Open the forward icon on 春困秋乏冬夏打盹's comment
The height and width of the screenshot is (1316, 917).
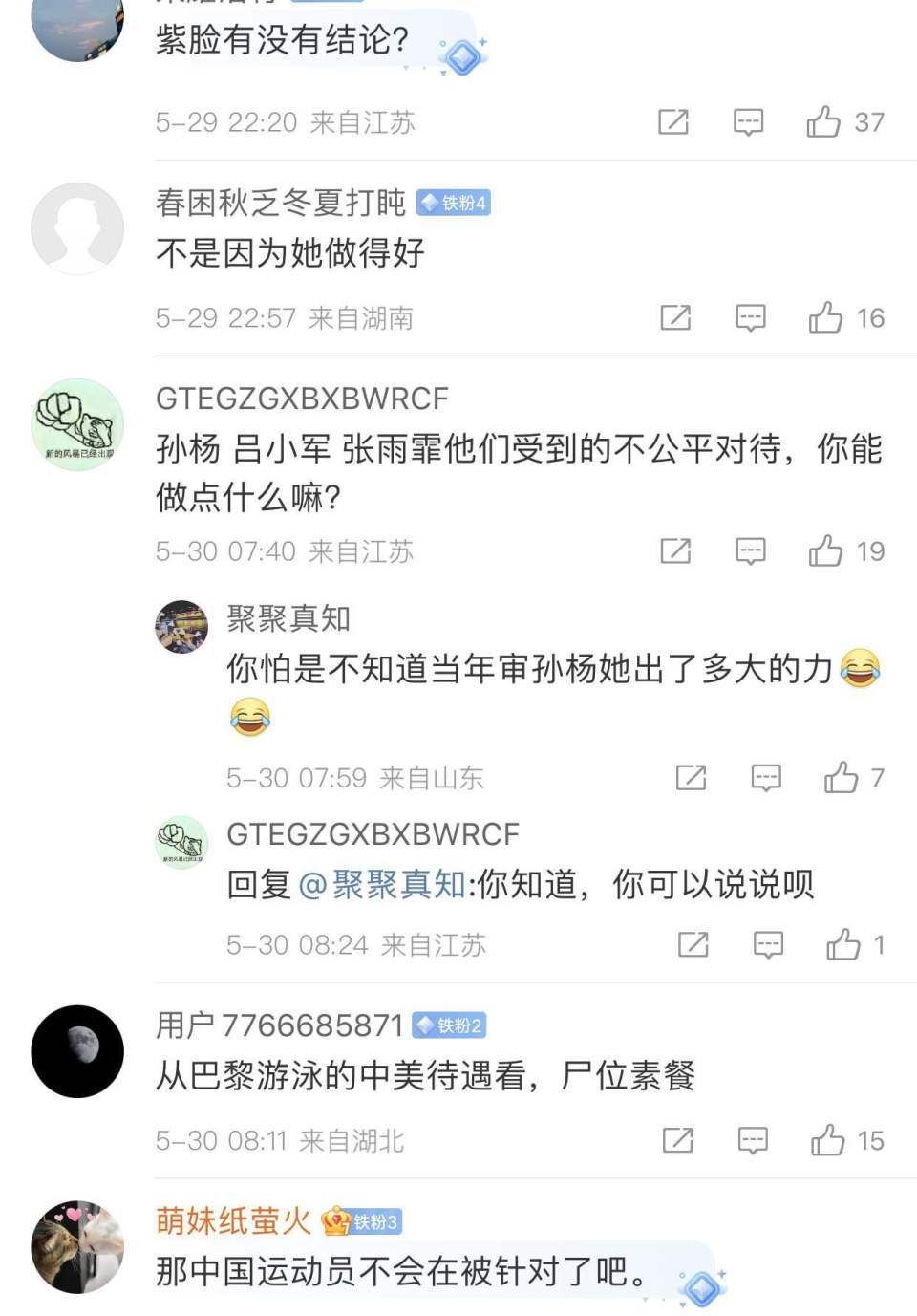(x=675, y=316)
